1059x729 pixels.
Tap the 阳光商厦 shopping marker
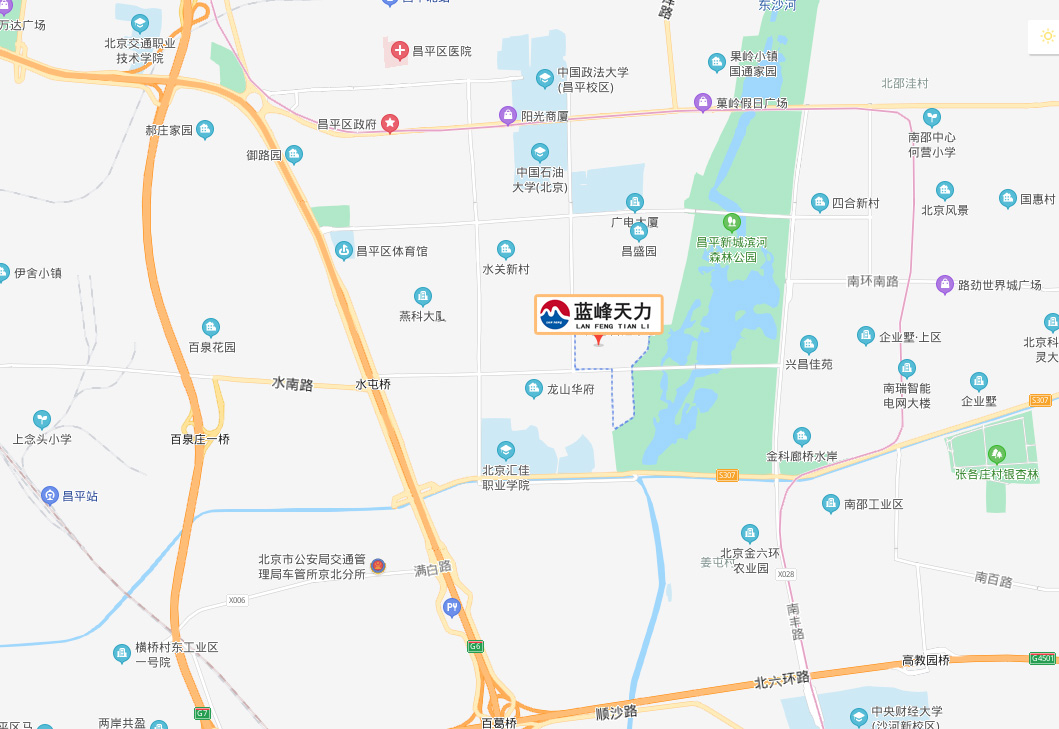(508, 116)
